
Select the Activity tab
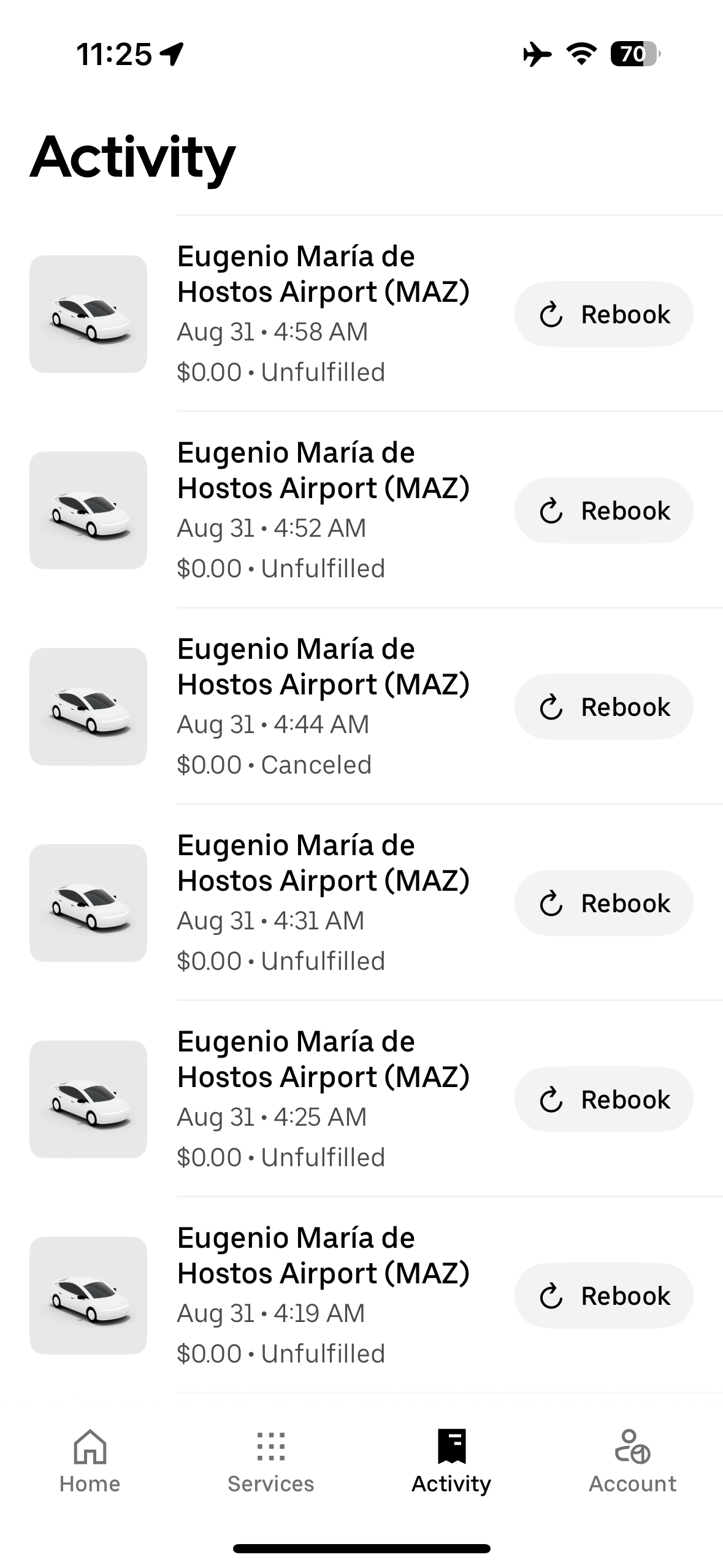click(451, 1461)
